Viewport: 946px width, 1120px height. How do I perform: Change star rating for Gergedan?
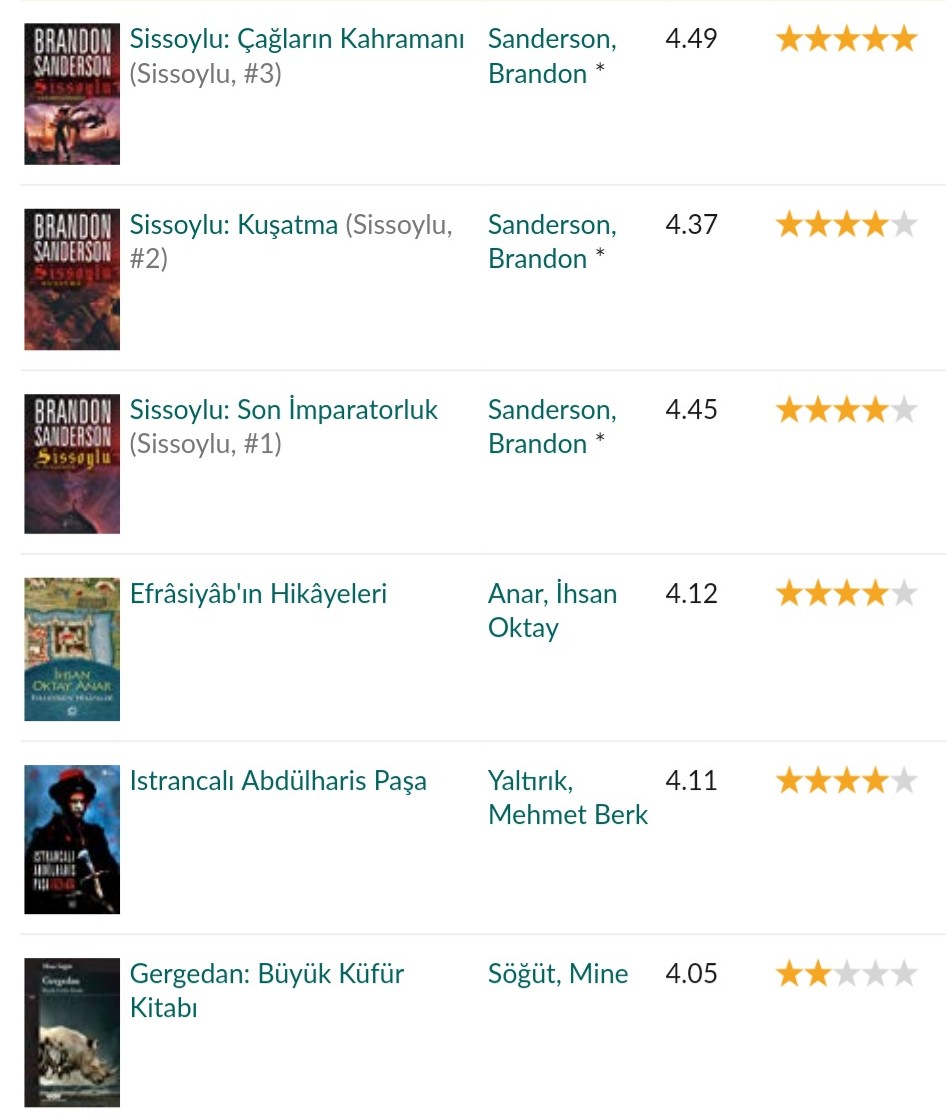click(x=845, y=973)
